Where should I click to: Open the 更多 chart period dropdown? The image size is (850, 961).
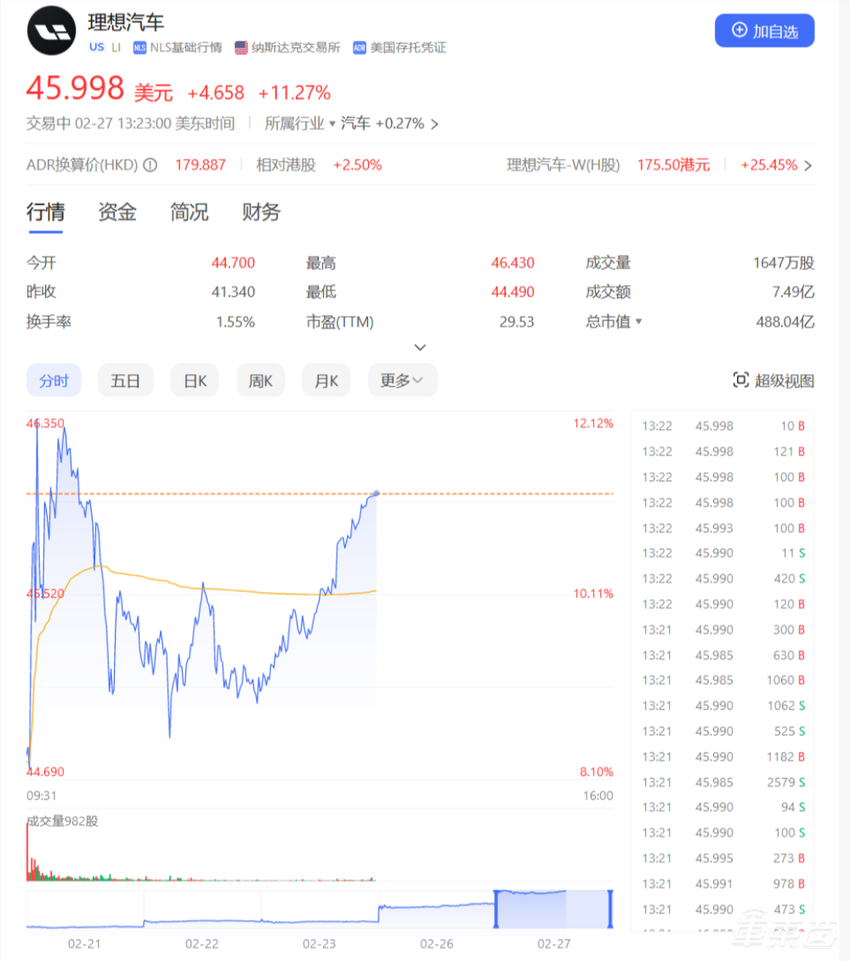point(402,381)
